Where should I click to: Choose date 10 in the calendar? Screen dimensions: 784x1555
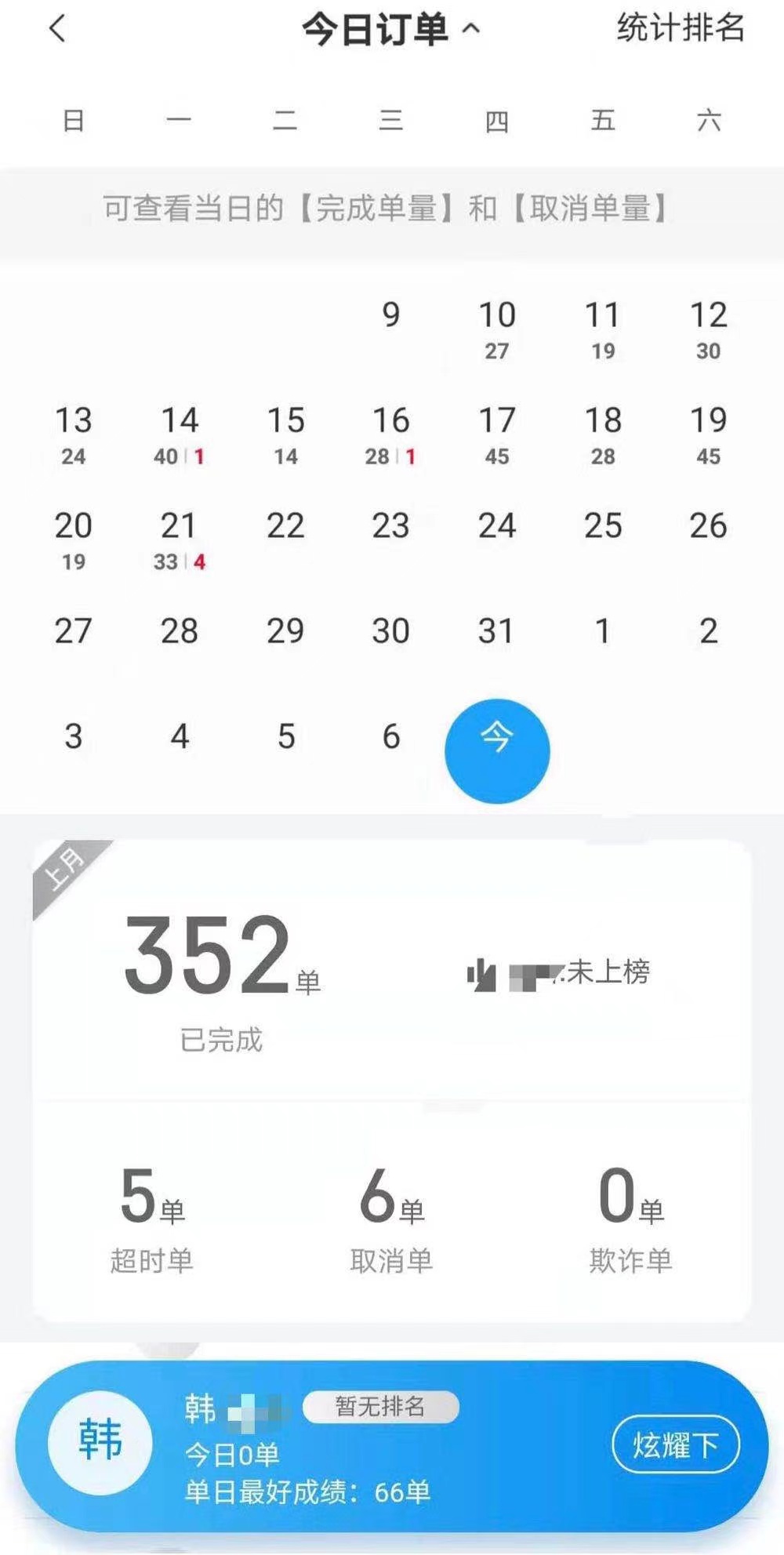pyautogui.click(x=496, y=329)
